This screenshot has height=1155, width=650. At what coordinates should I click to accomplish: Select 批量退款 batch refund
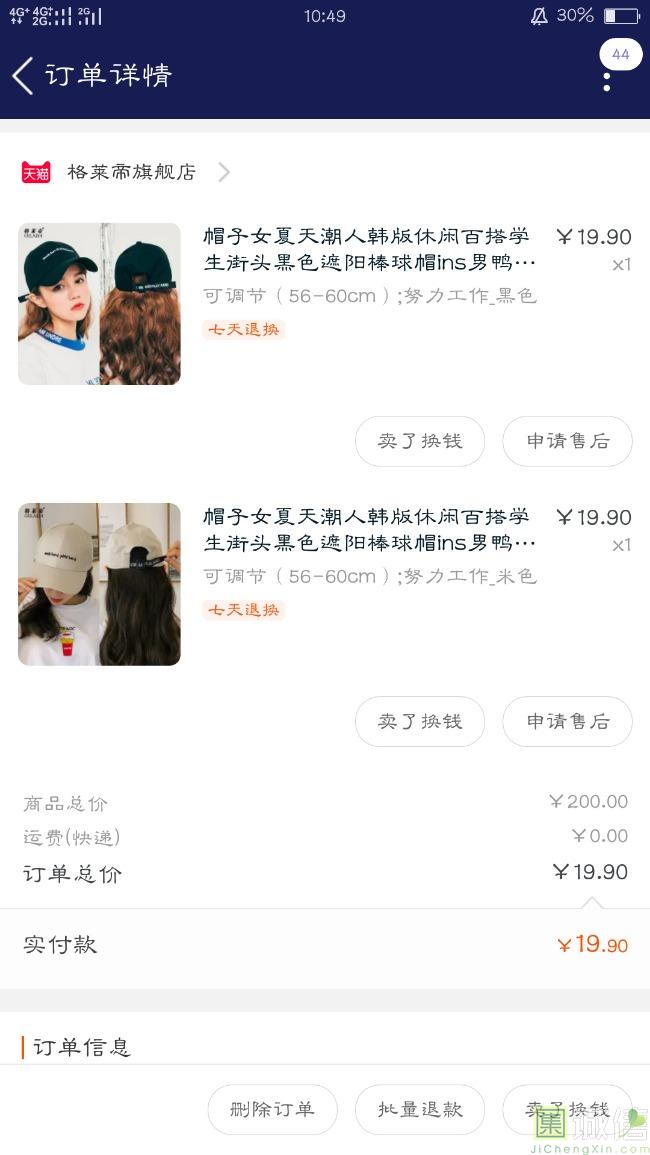pyautogui.click(x=420, y=1109)
